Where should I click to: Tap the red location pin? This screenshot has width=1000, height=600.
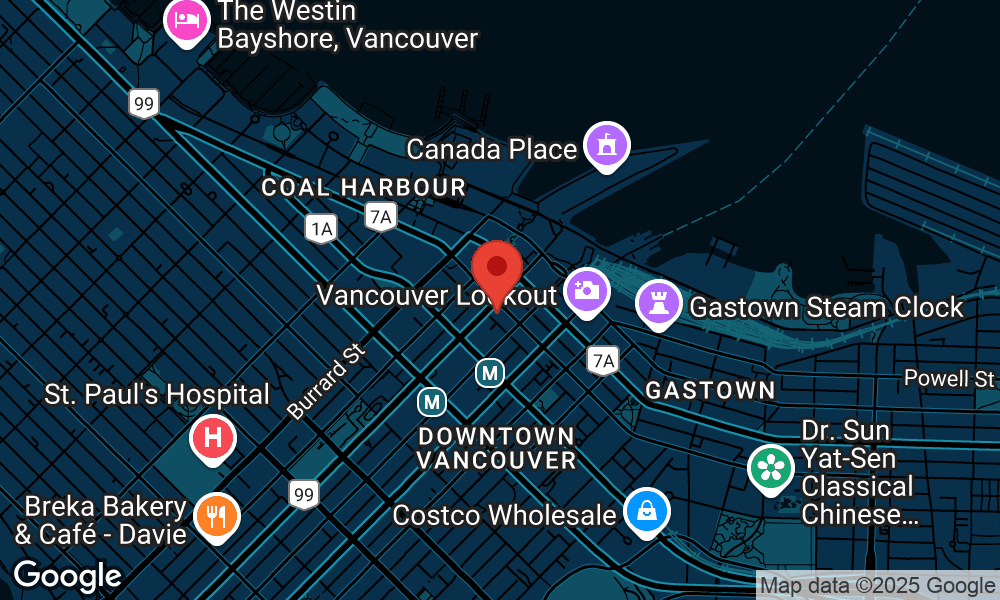click(497, 269)
